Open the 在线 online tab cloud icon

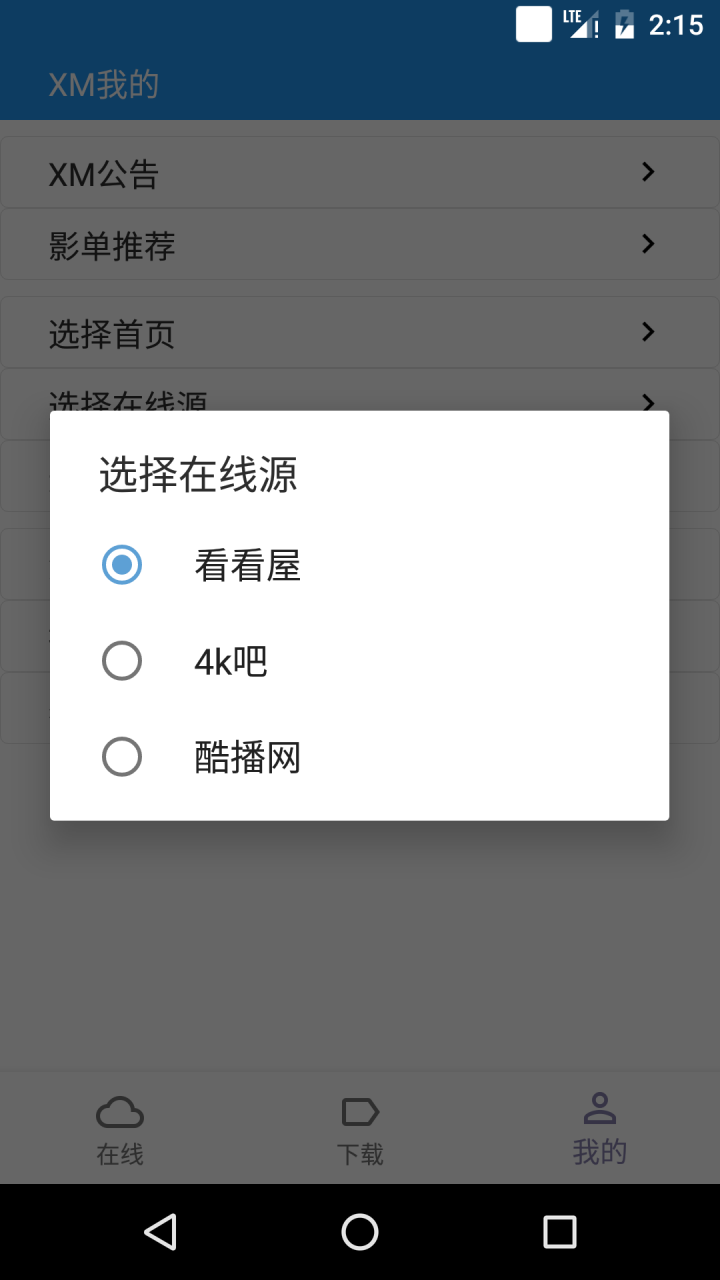pyautogui.click(x=120, y=1111)
